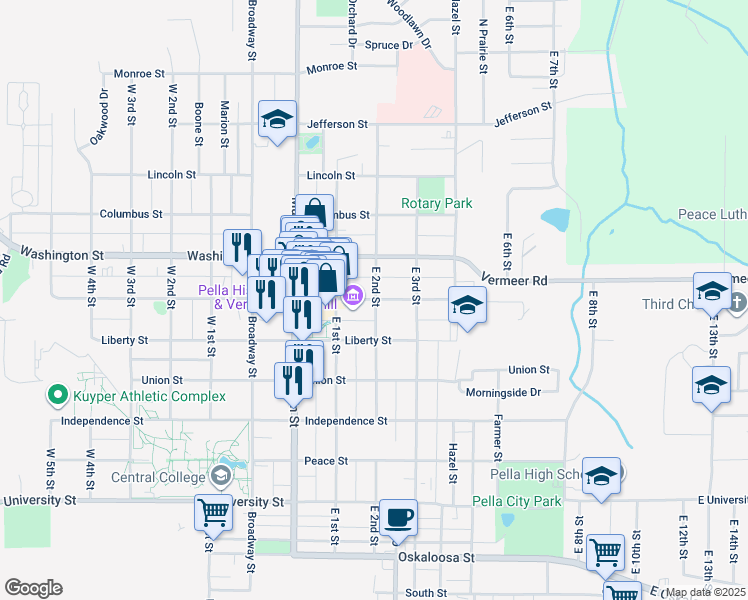Select the school marker east of E 3rd St
Screen dimensions: 748x600
(x=467, y=305)
